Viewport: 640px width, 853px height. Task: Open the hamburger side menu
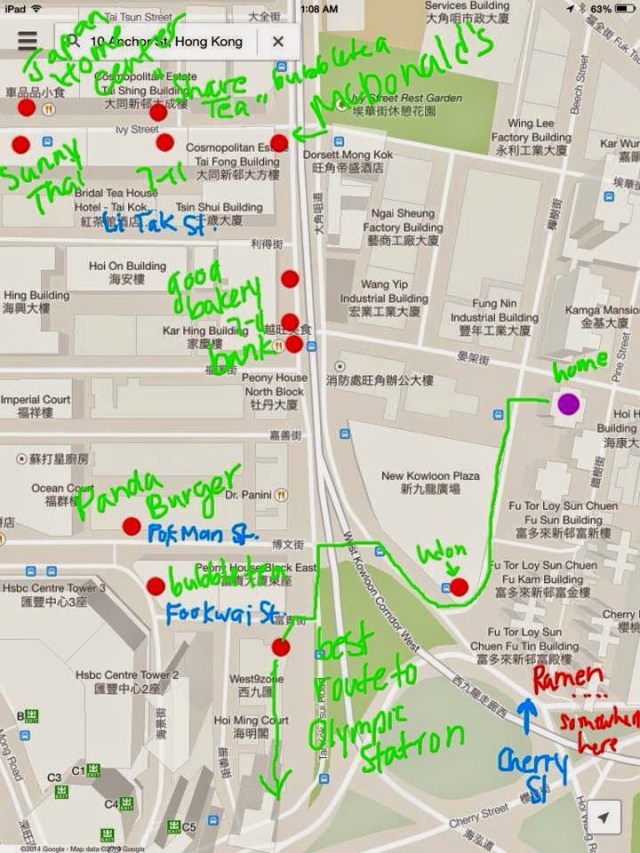coord(27,40)
